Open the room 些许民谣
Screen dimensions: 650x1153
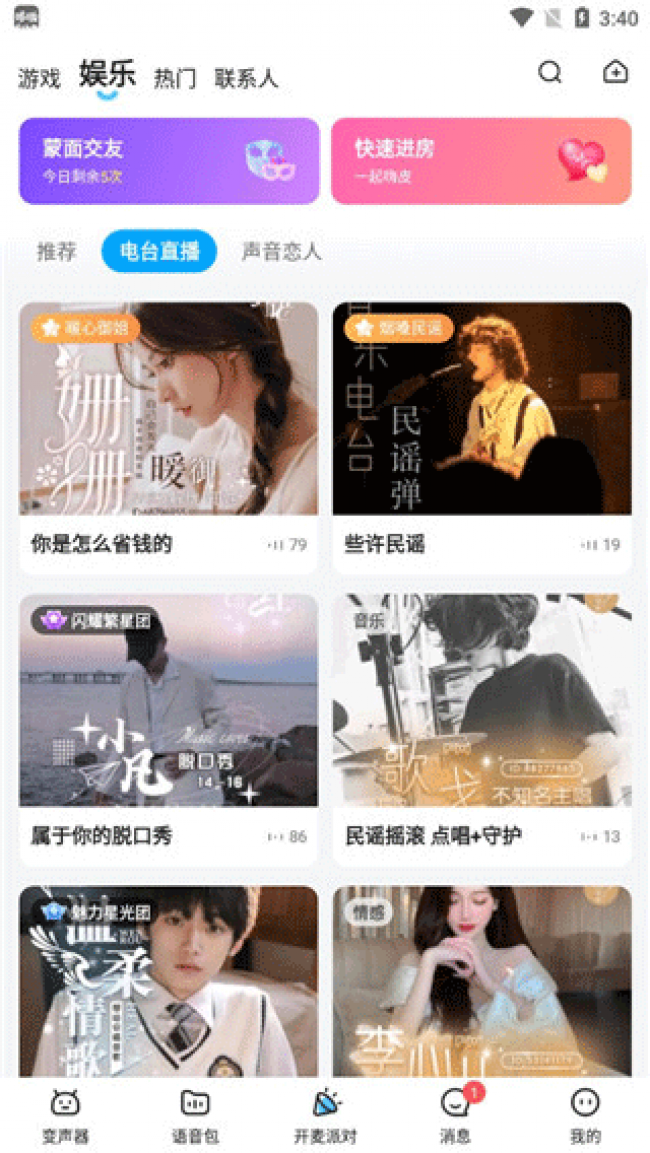481,437
